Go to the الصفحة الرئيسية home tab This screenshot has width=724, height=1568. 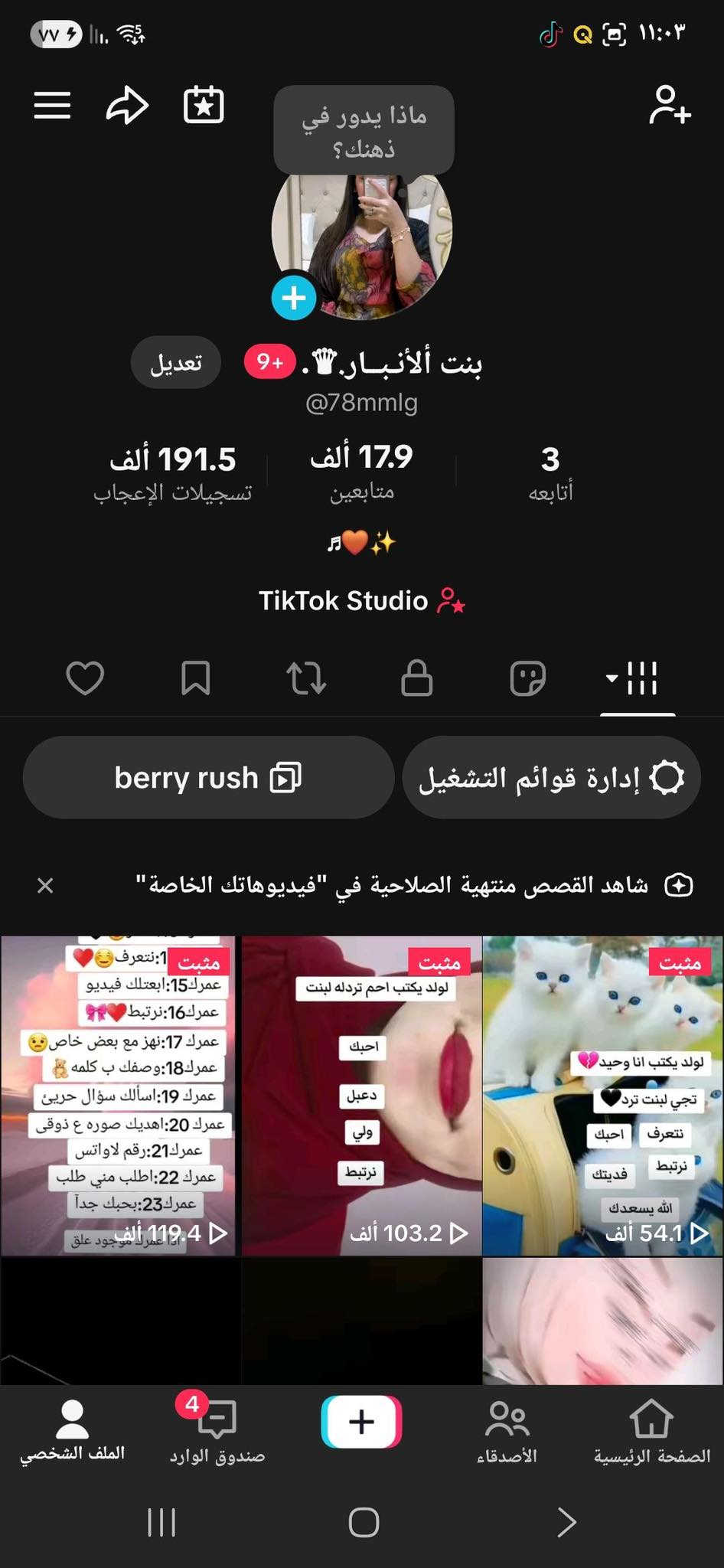651,1430
